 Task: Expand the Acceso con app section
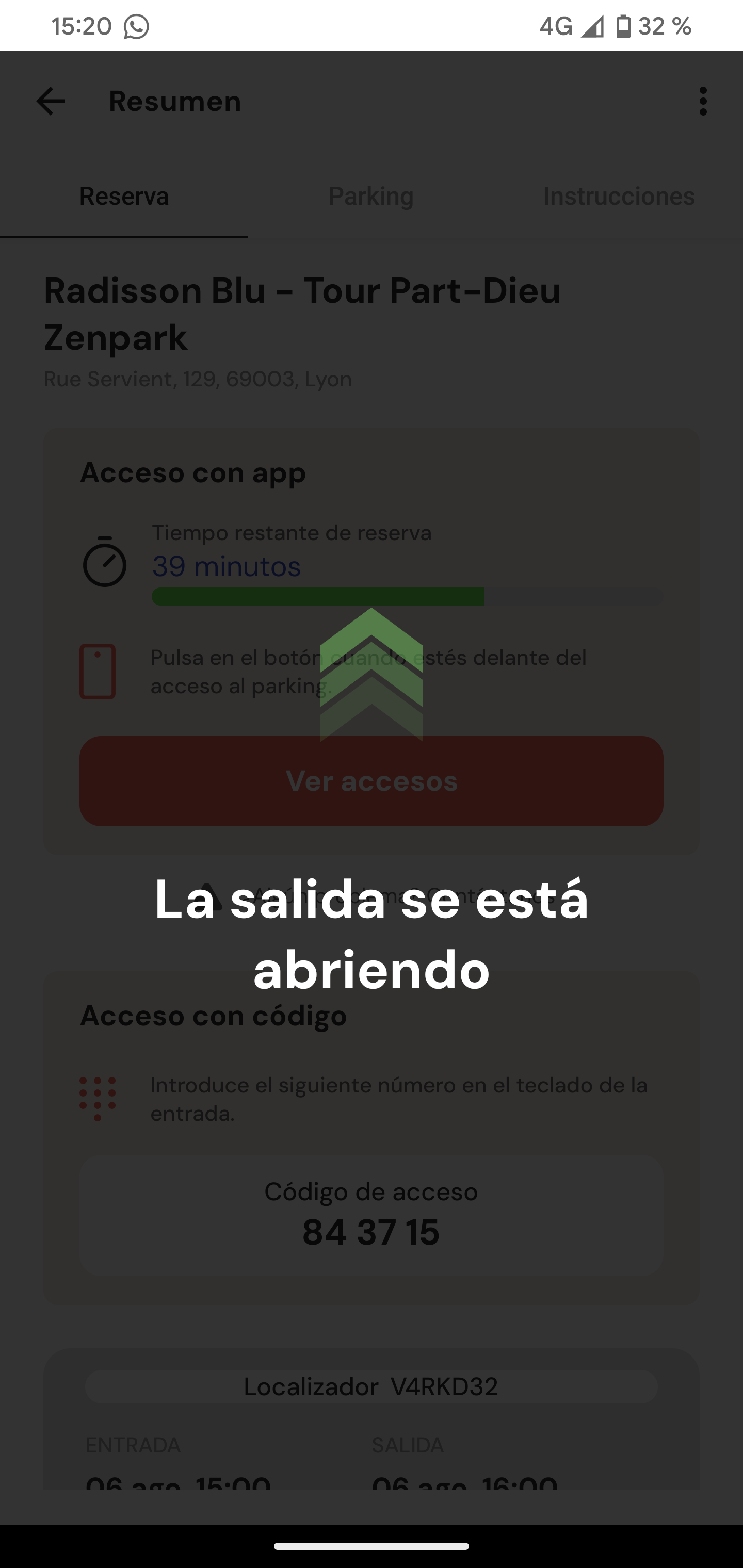[x=192, y=472]
